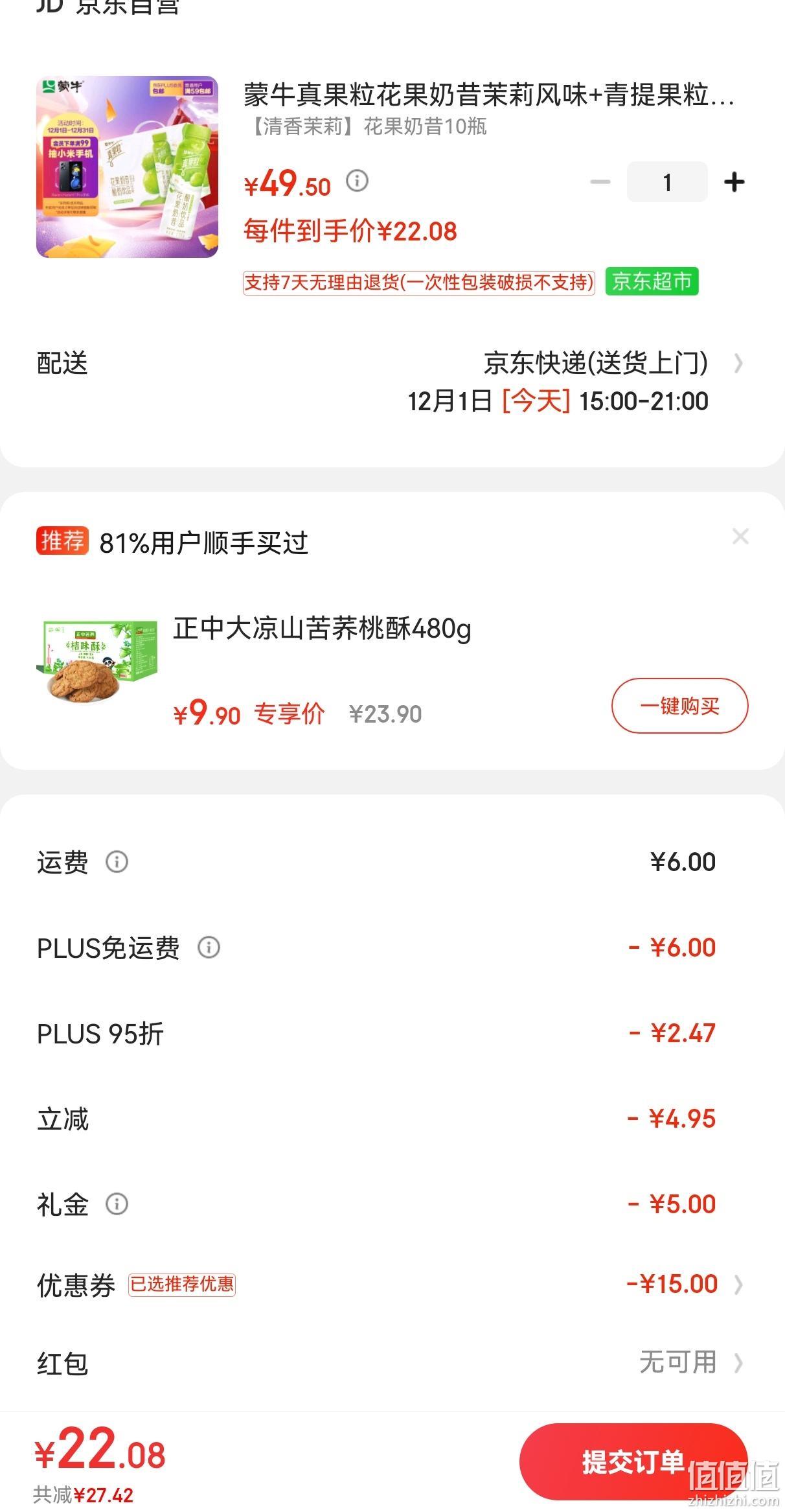Screen dimensions: 785x1512
Task: Edit the quantity field showing 1
Action: pos(667,182)
